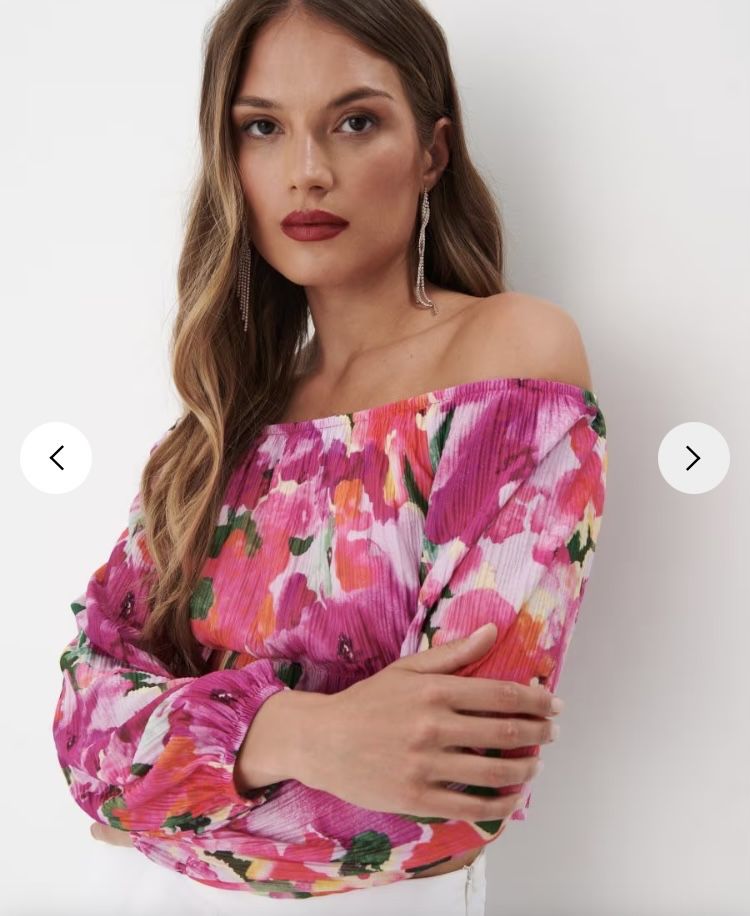The height and width of the screenshot is (916, 750).
Task: Go to the previous product photo
Action: (x=56, y=458)
